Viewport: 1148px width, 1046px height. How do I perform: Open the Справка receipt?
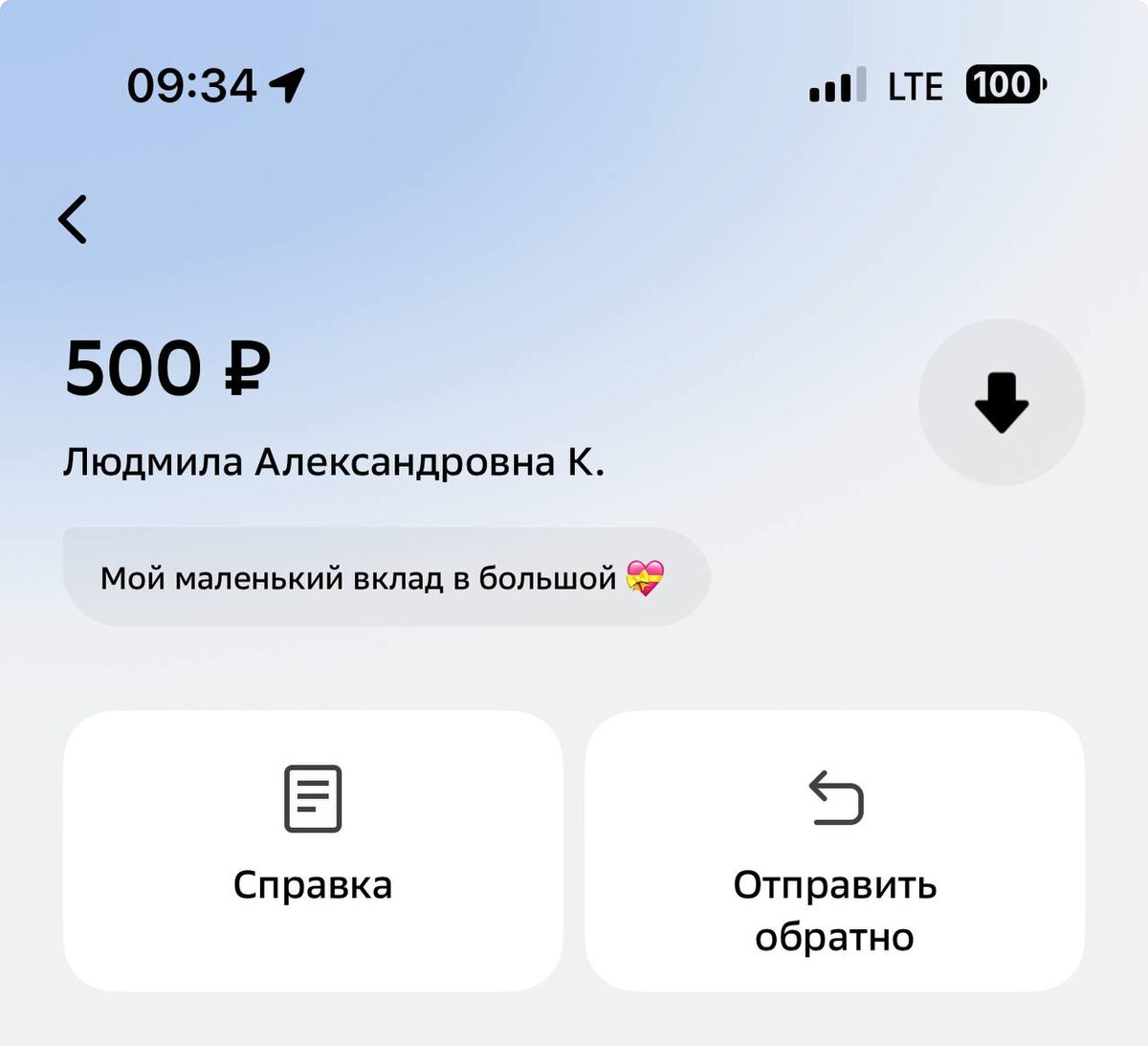coord(313,851)
